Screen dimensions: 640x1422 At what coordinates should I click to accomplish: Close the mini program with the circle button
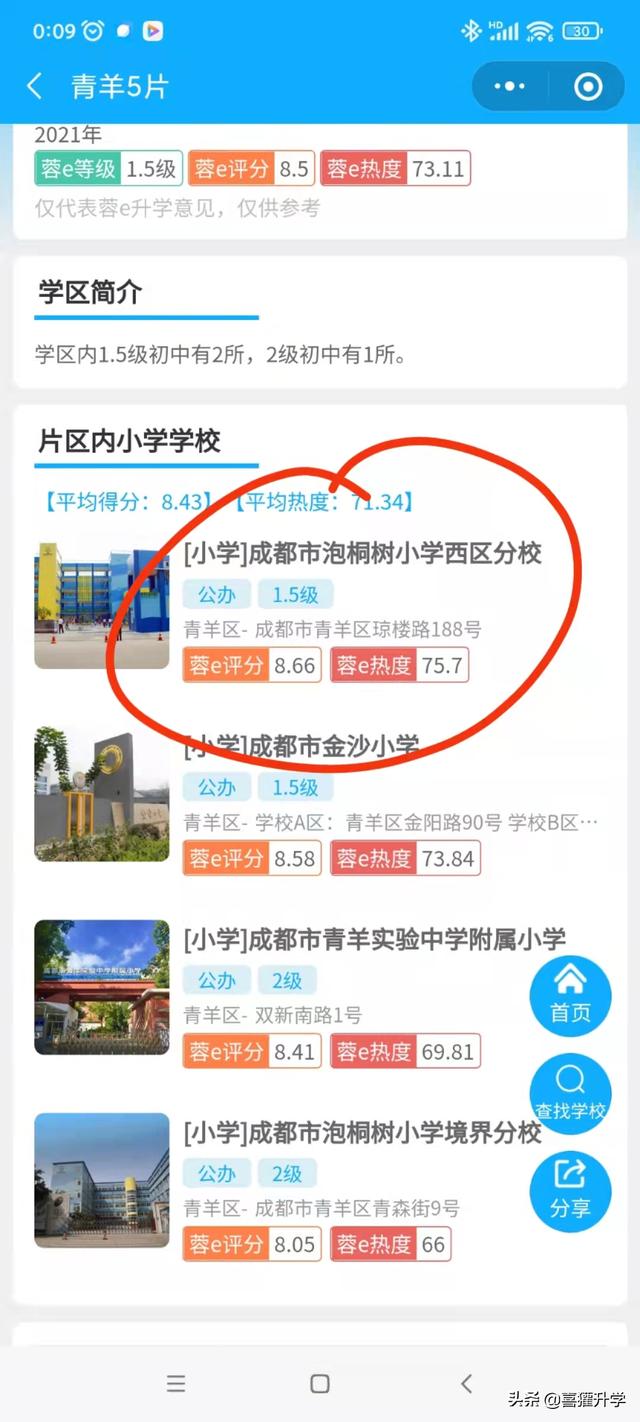pyautogui.click(x=588, y=87)
